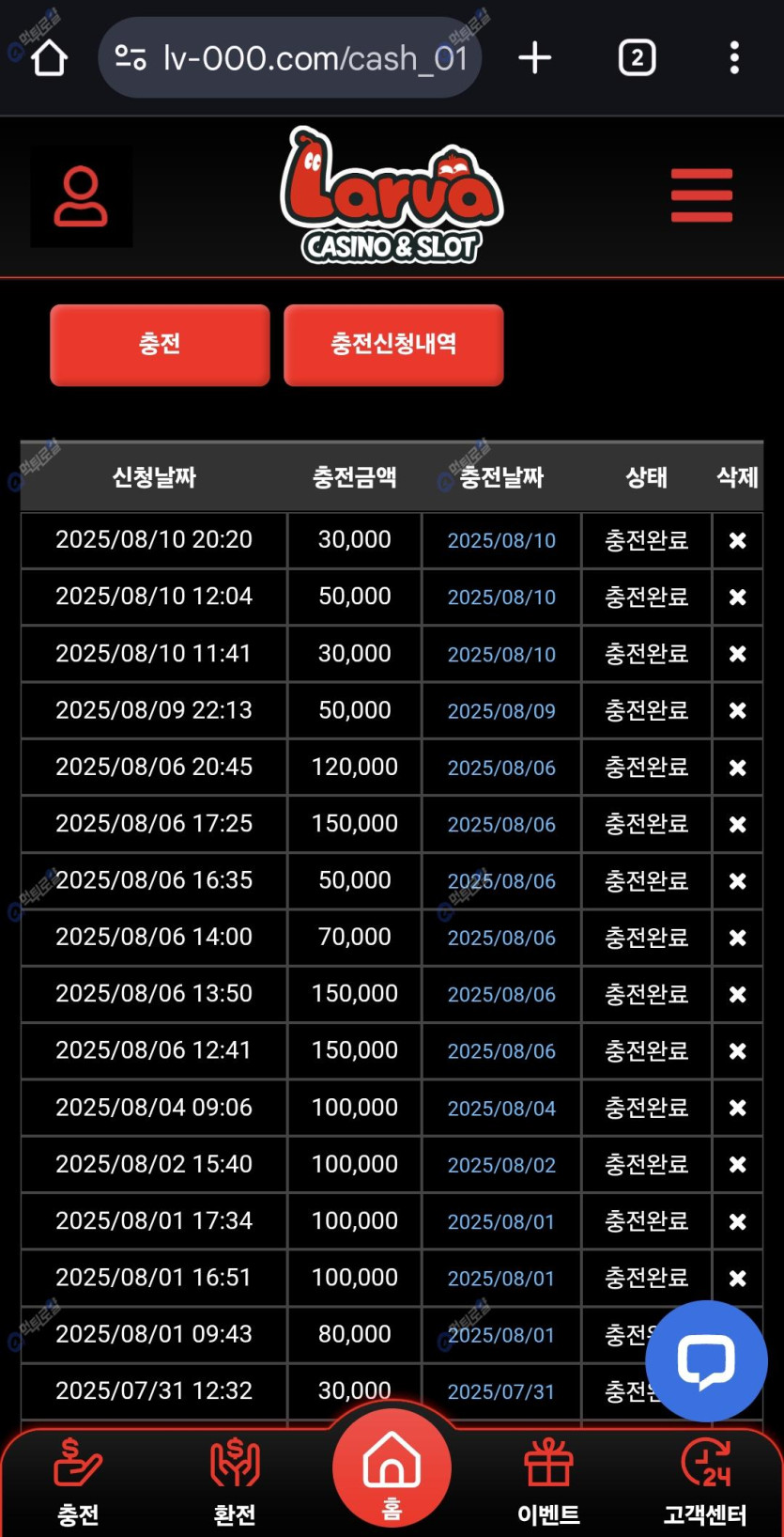Open a new browser tab
Image resolution: width=784 pixels, height=1537 pixels.
point(535,58)
